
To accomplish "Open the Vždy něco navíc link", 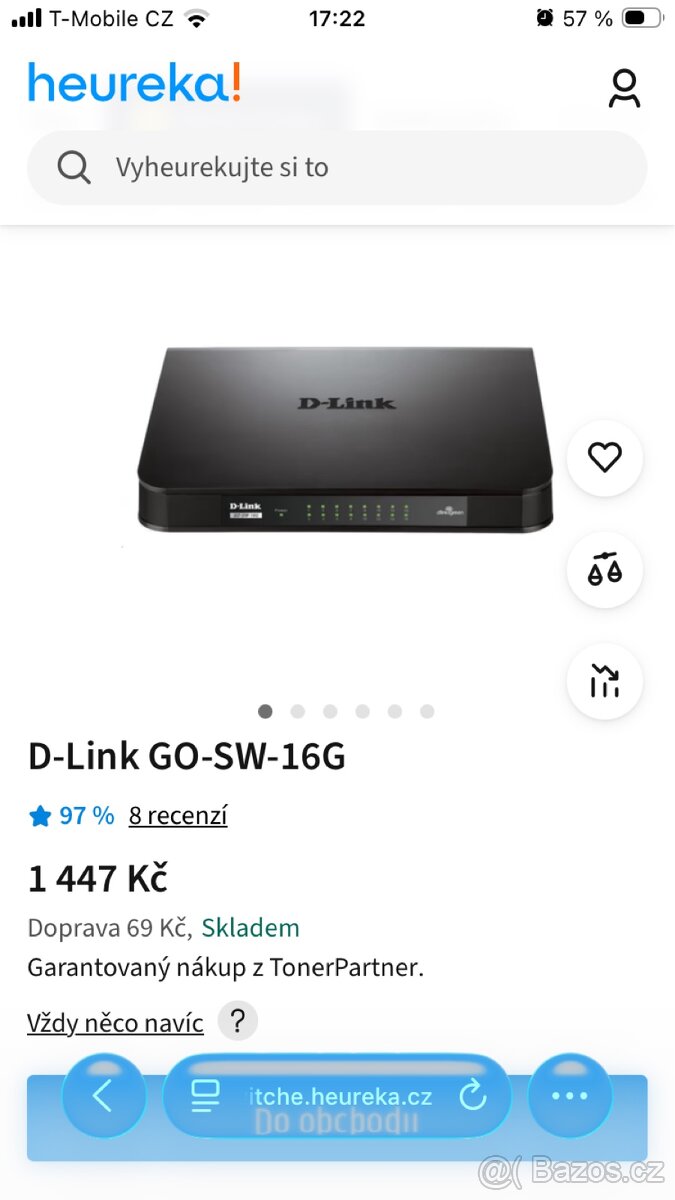I will (x=115, y=1023).
